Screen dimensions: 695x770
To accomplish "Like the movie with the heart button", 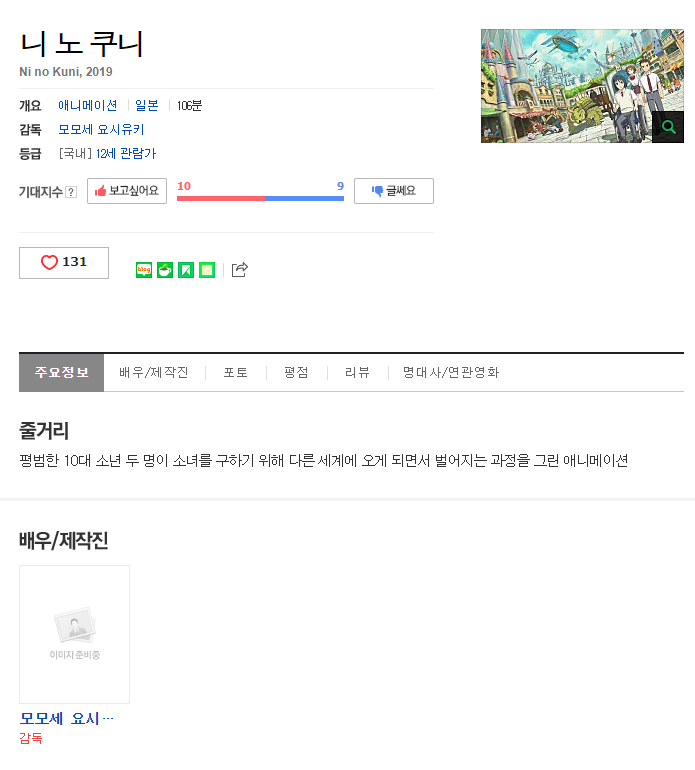I will [x=64, y=263].
